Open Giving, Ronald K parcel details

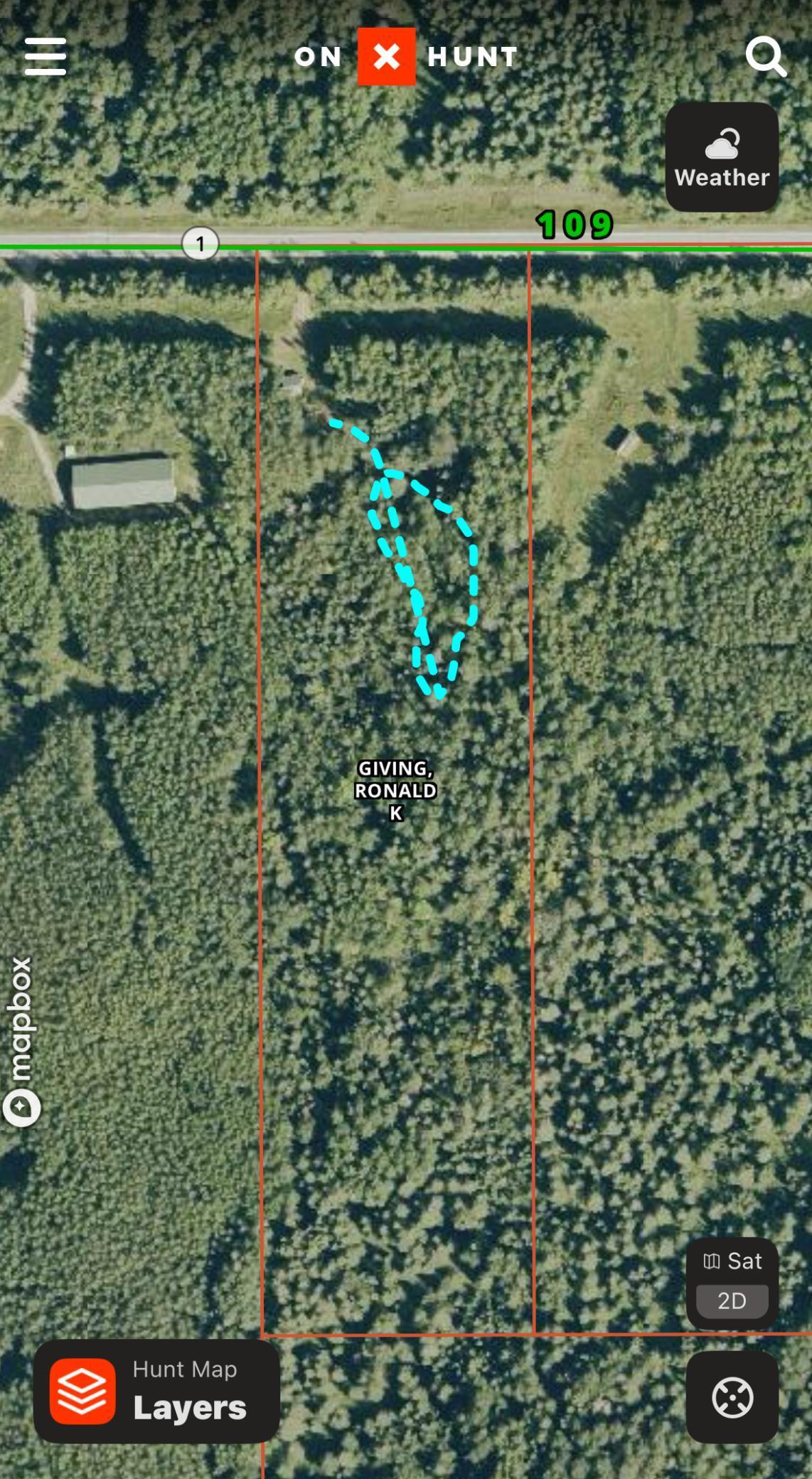(395, 790)
